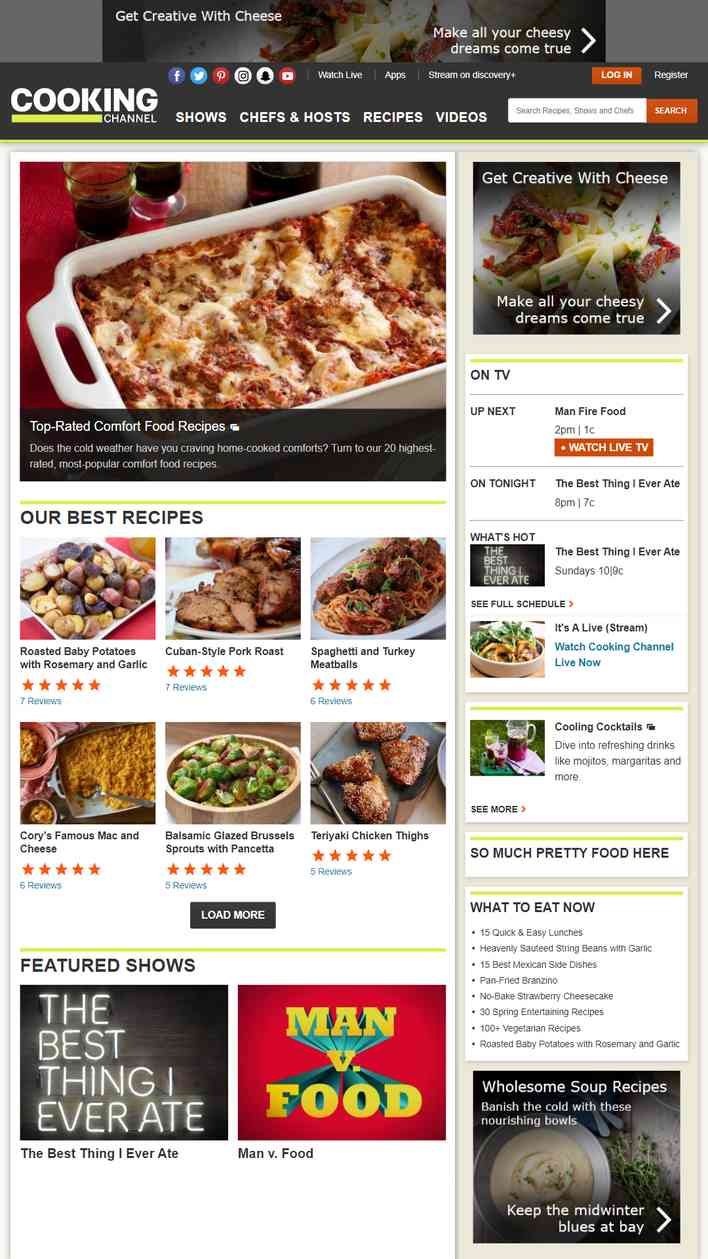Focus the recipe search field
Image resolution: width=708 pixels, height=1259 pixels.
tap(577, 111)
